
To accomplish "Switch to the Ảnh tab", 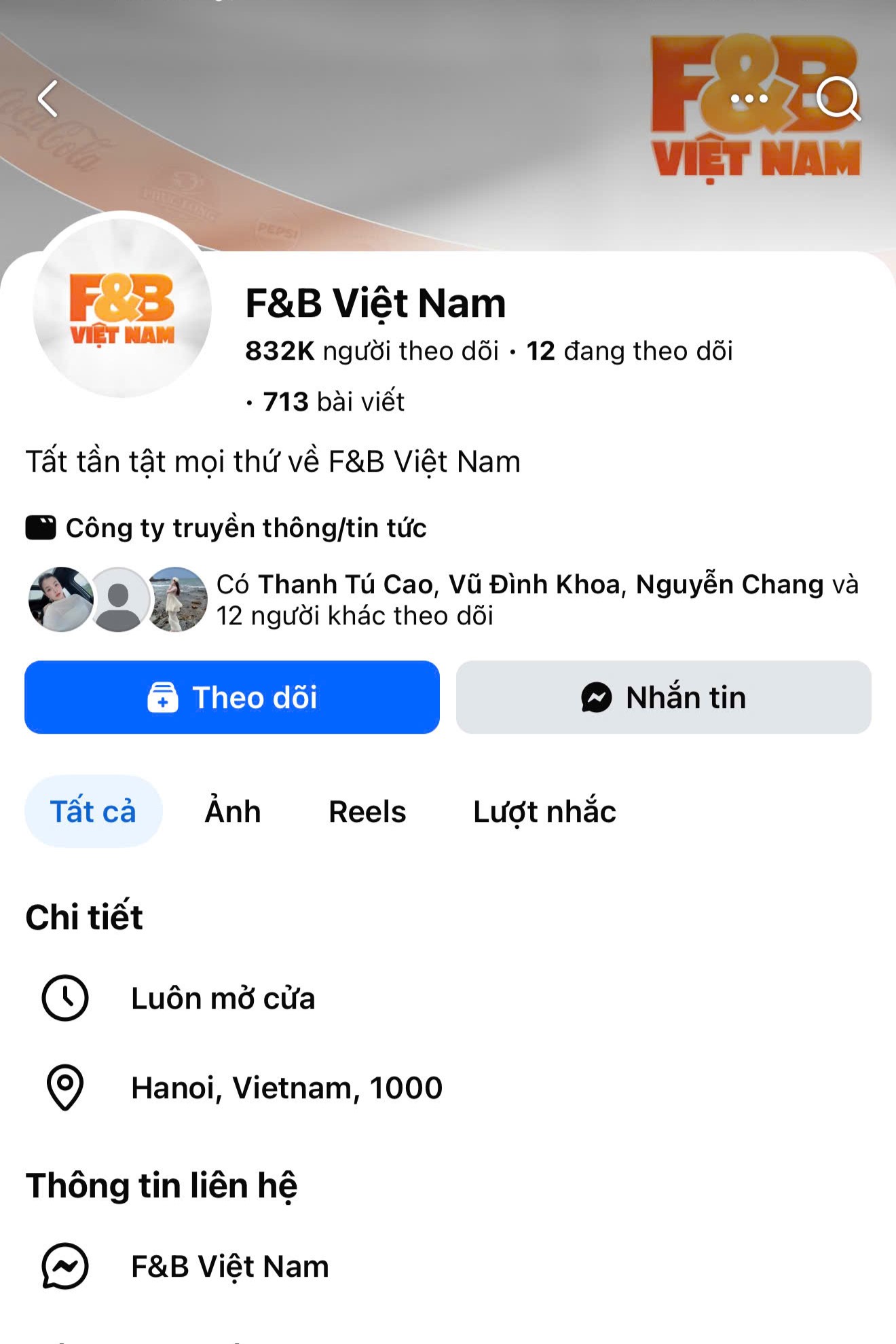I will coord(234,810).
